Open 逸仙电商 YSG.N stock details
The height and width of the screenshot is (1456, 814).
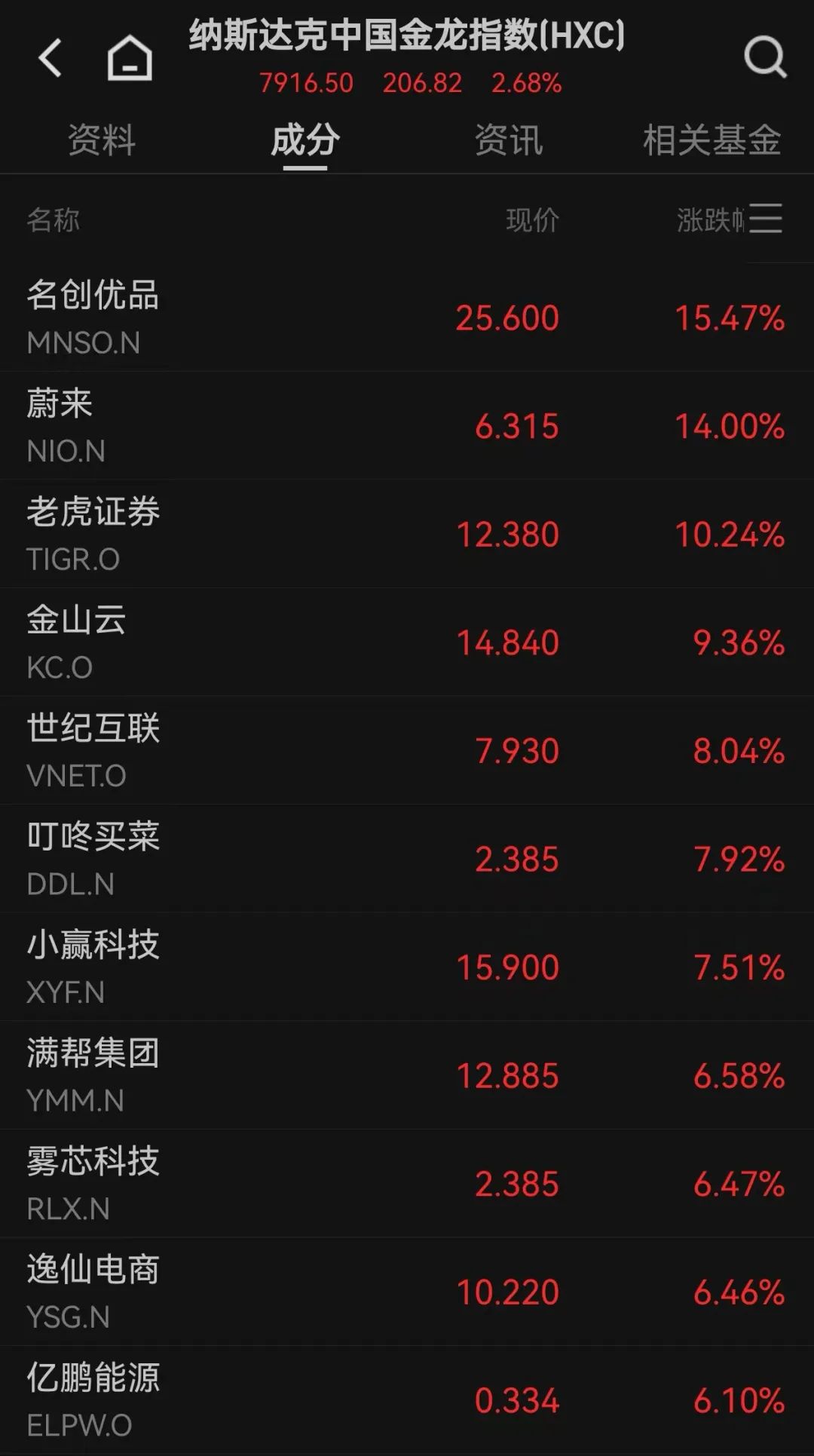click(407, 1292)
